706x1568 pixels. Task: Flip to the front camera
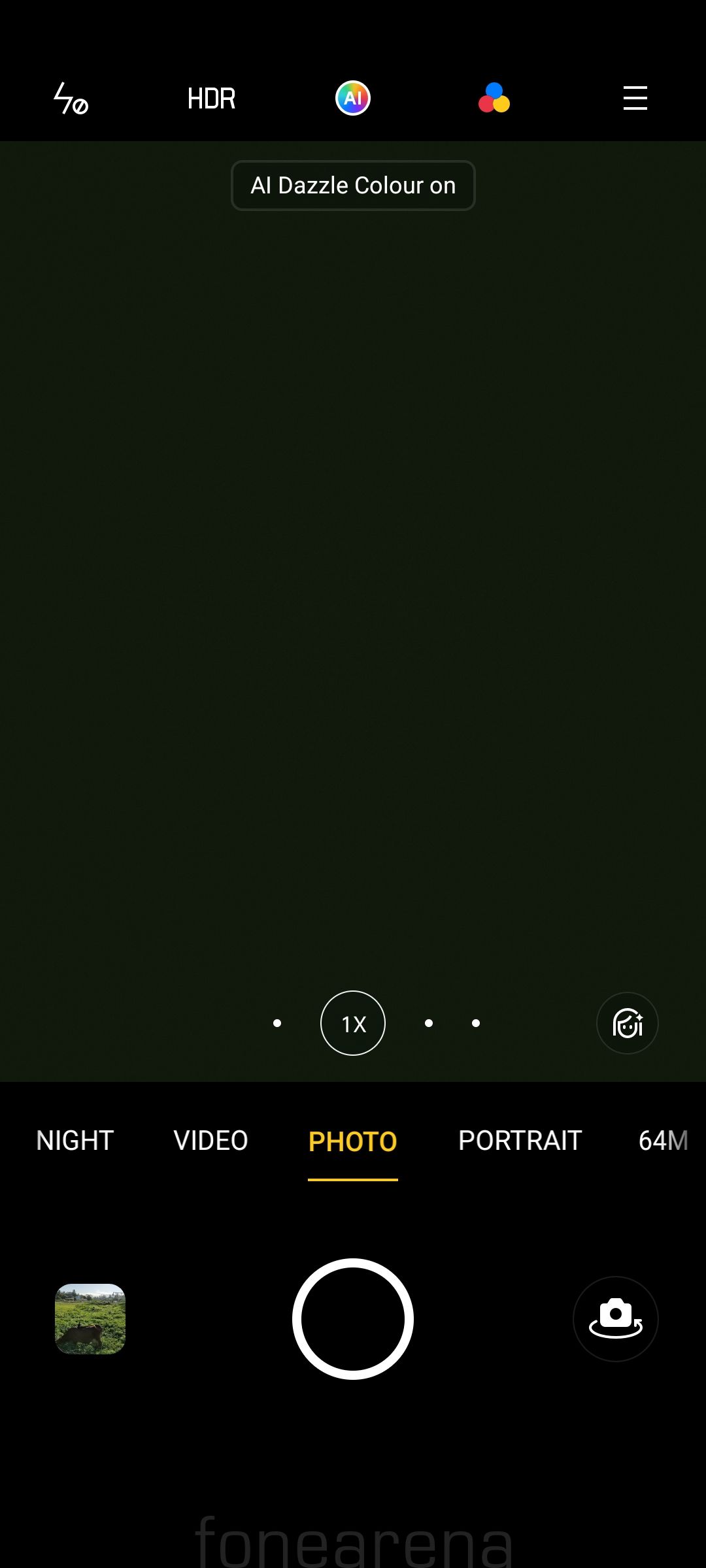(x=615, y=1318)
